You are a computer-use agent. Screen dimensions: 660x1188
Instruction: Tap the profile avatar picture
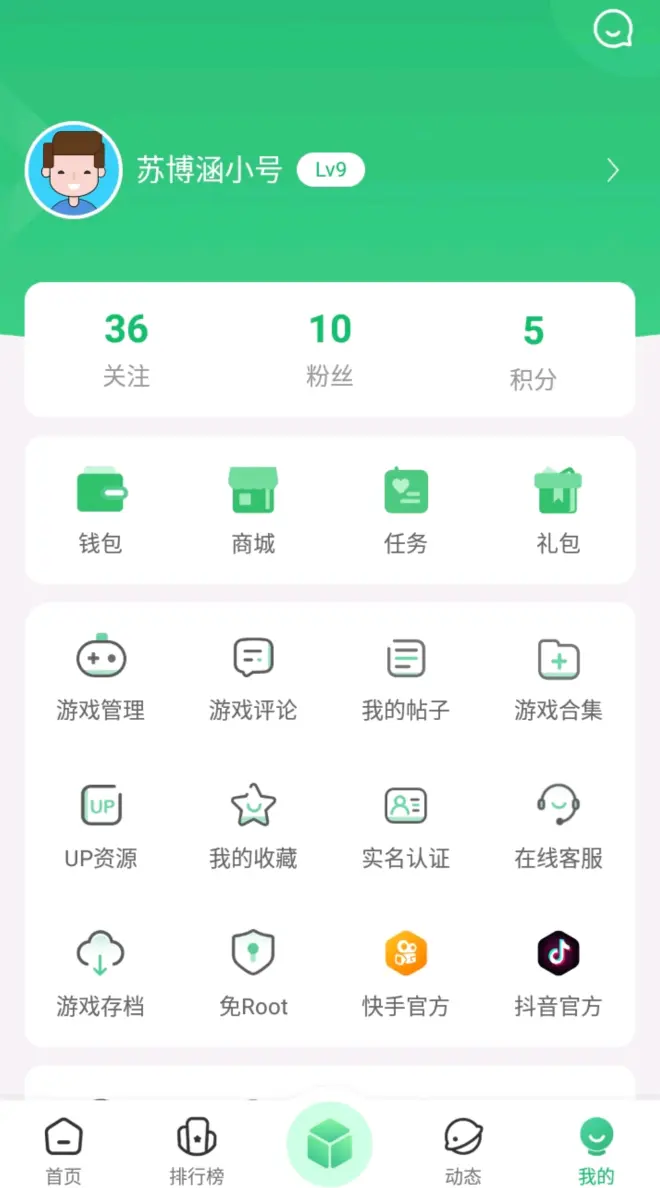[x=73, y=170]
